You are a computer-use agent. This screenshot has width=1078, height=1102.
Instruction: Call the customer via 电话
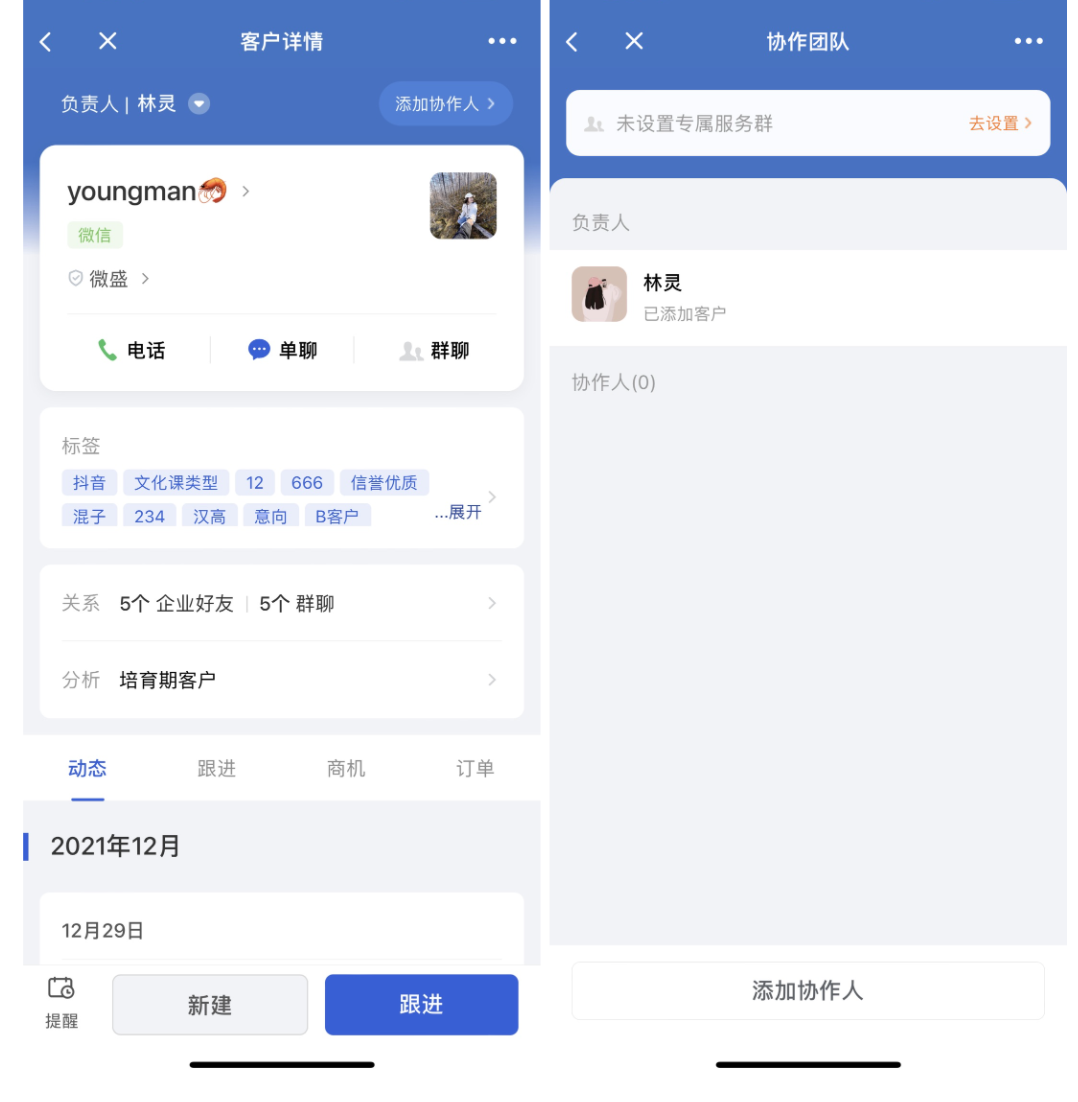coord(131,350)
